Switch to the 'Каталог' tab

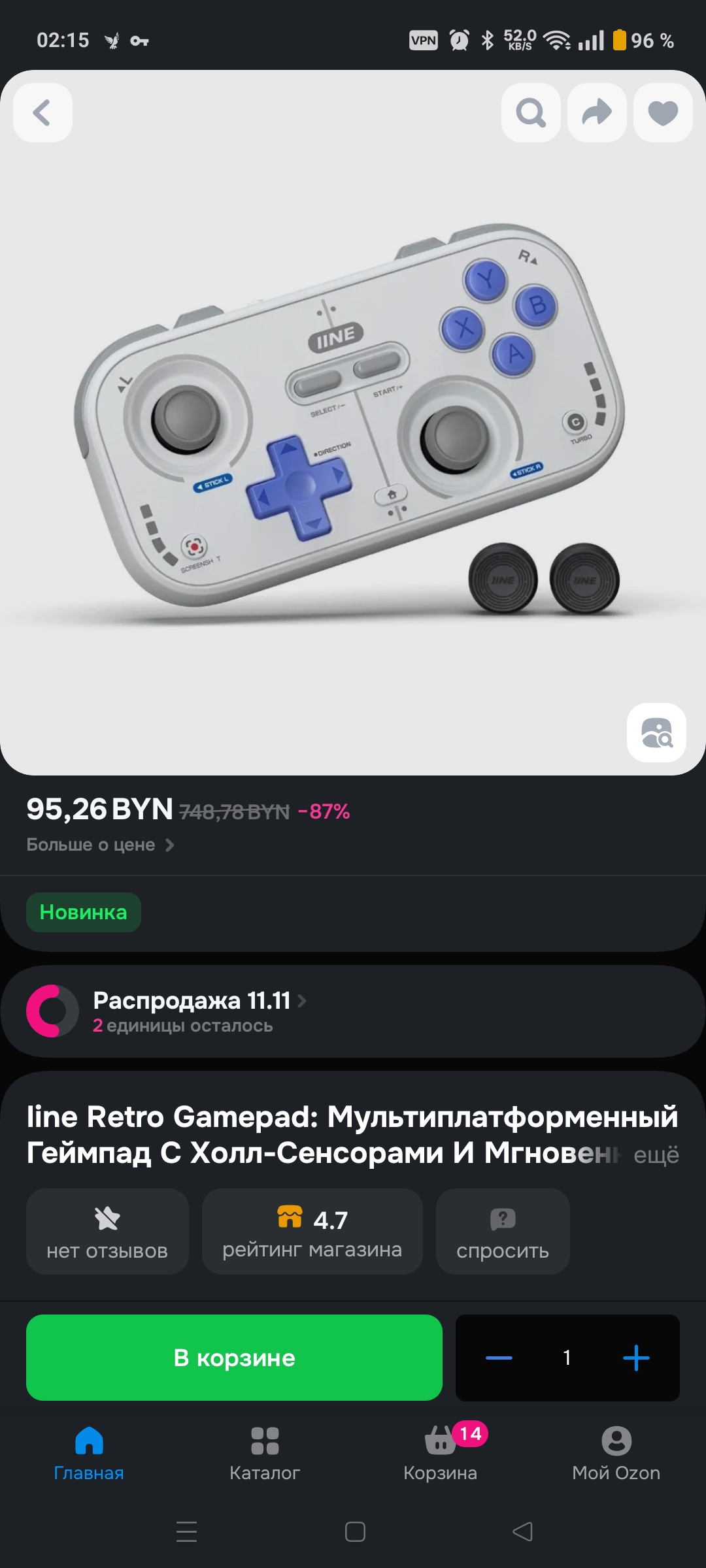265,1453
